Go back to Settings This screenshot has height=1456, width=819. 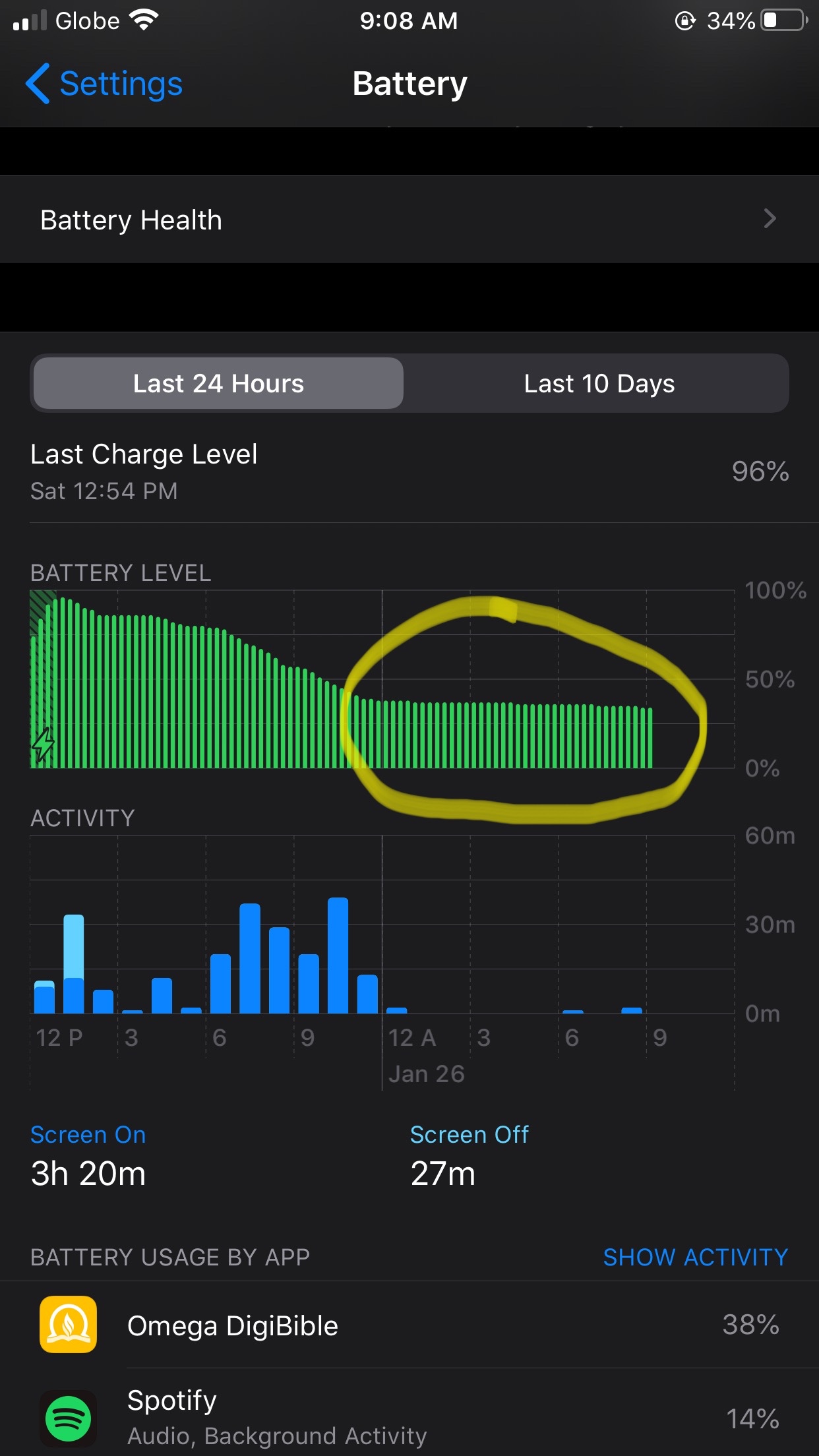click(x=104, y=84)
